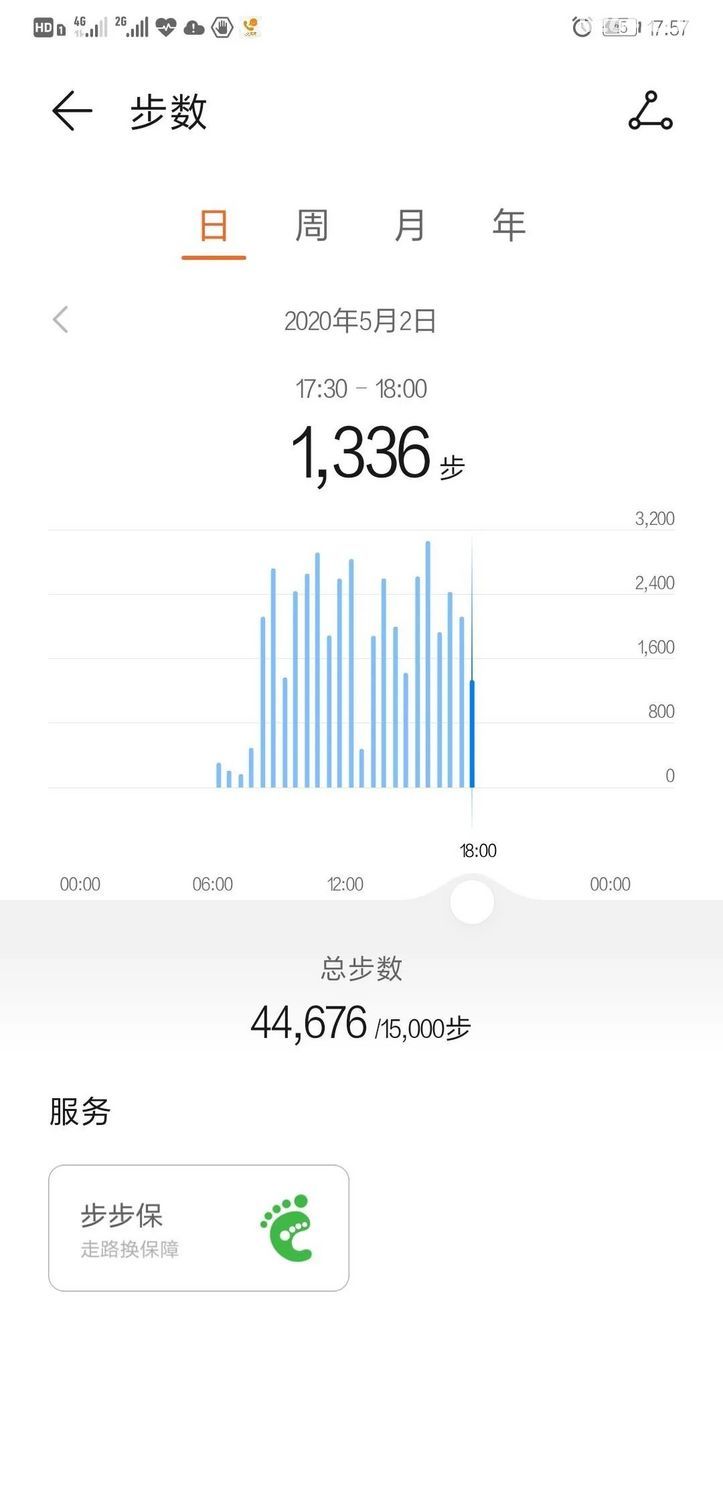The width and height of the screenshot is (723, 1500).
Task: Switch to the 月 month tab
Action: click(x=409, y=226)
